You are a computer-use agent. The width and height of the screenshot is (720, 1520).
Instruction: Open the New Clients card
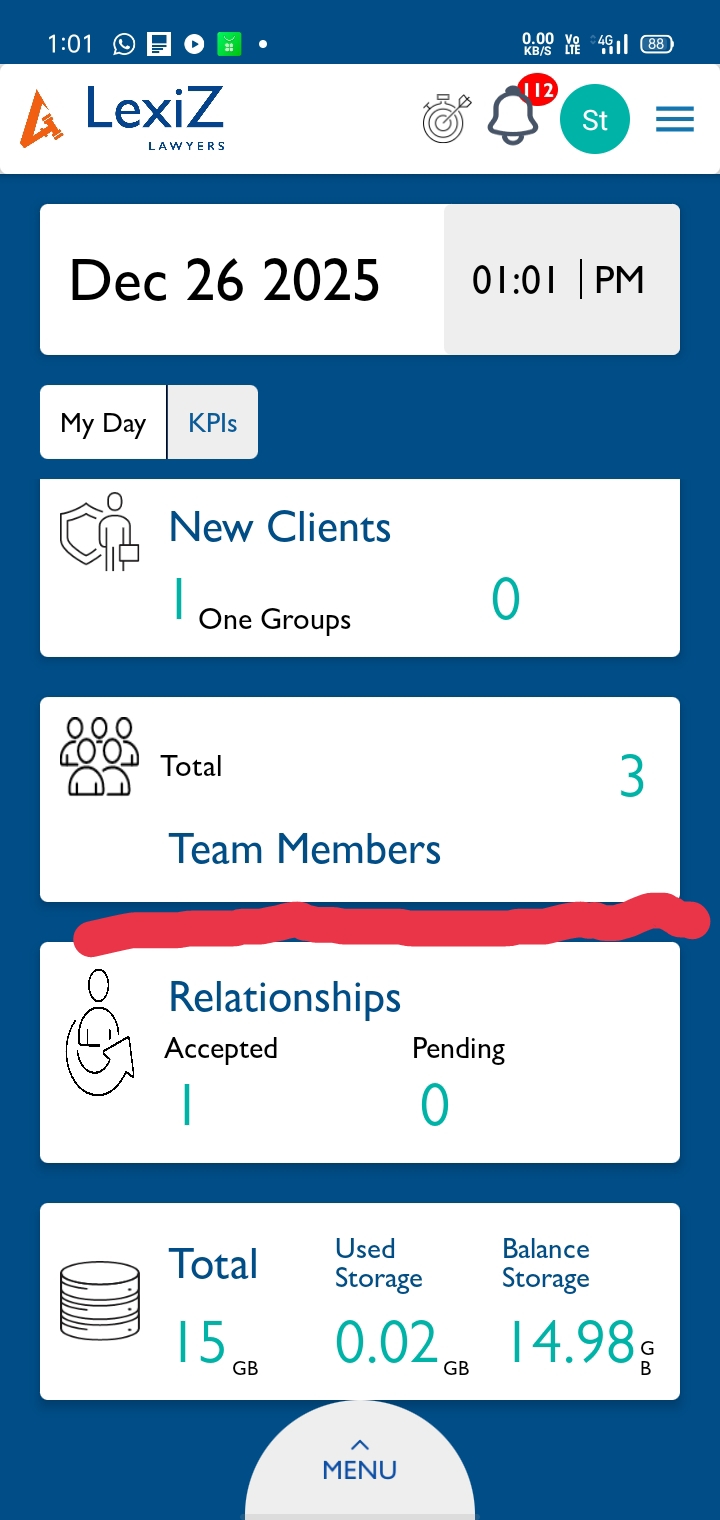[x=360, y=568]
